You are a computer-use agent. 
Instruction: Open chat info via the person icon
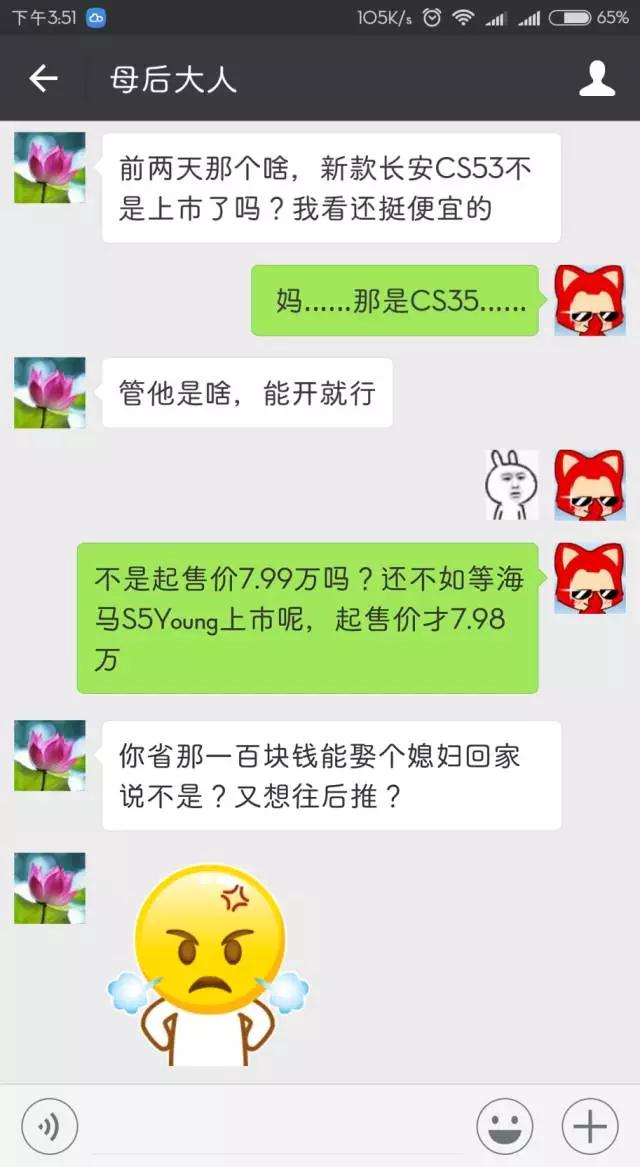(597, 79)
